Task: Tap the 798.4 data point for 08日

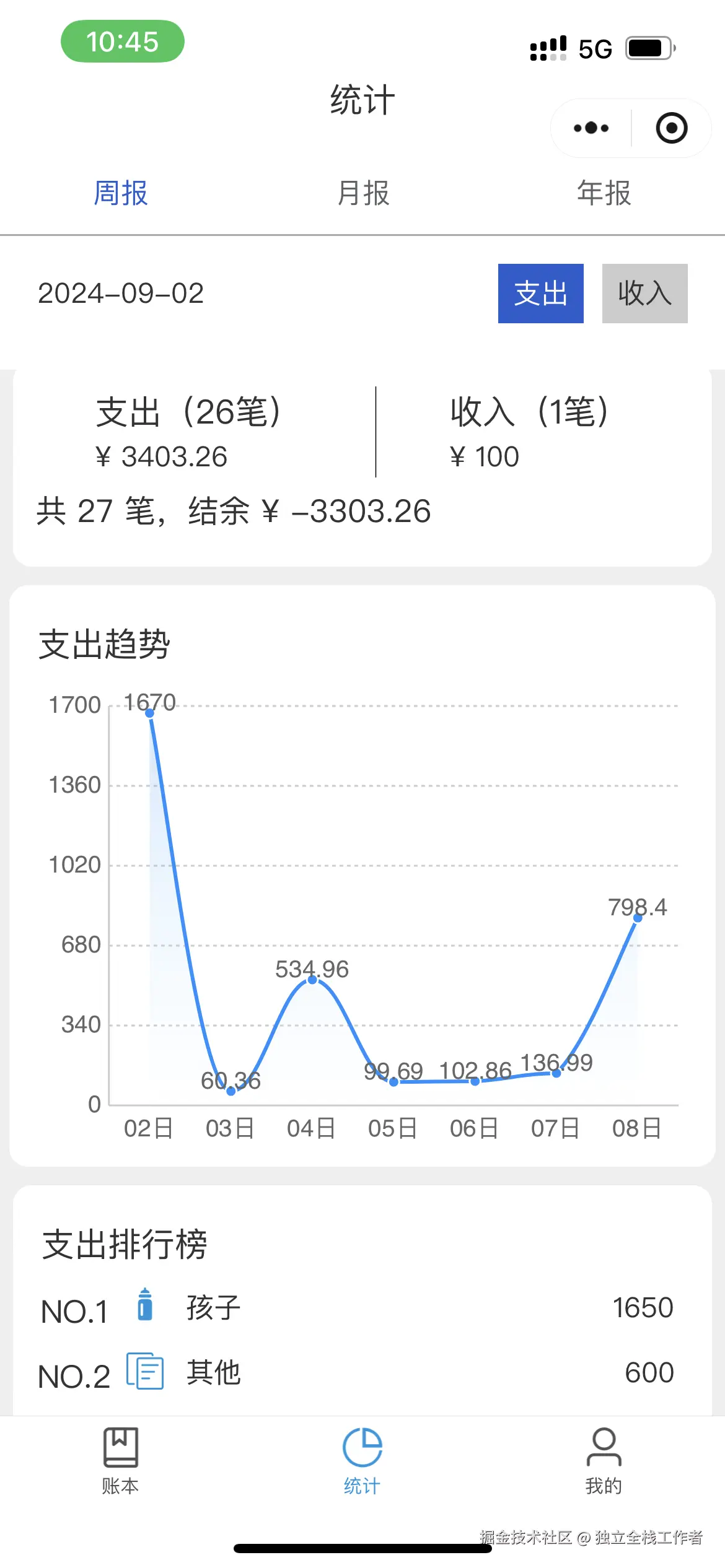Action: tap(637, 918)
